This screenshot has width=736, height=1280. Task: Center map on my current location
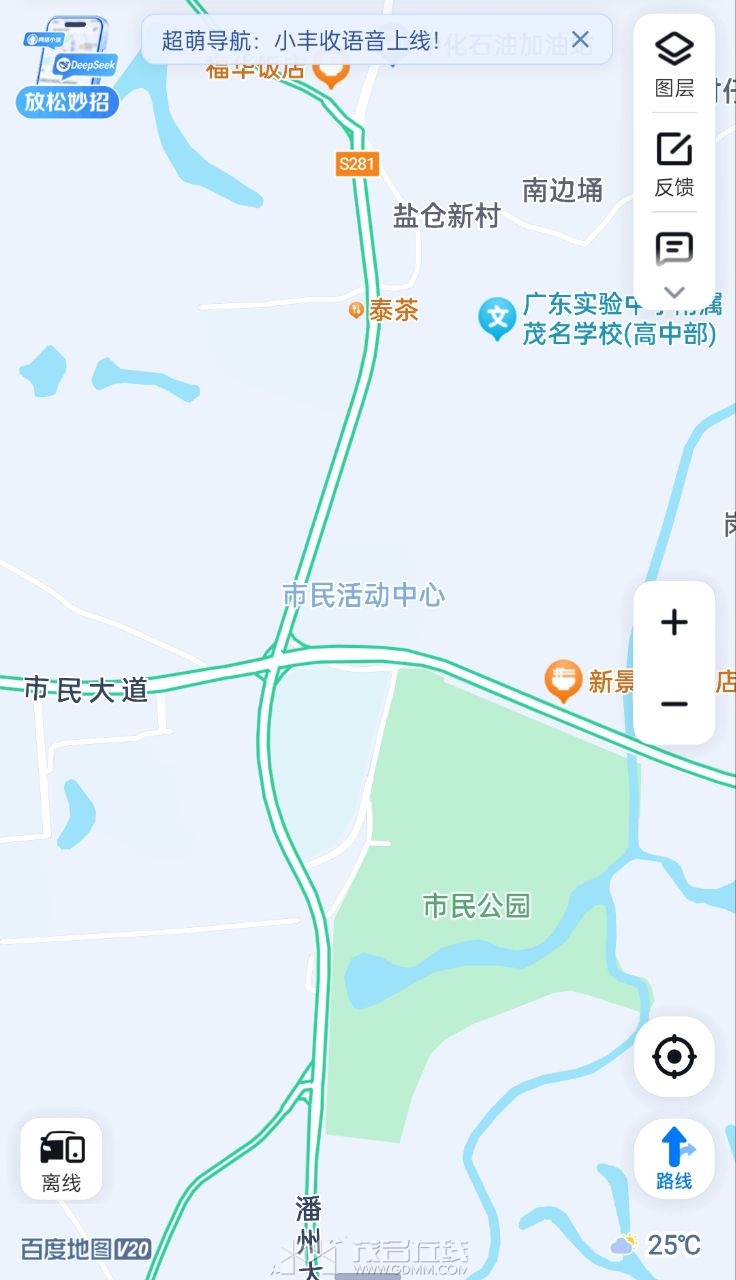tap(674, 1056)
